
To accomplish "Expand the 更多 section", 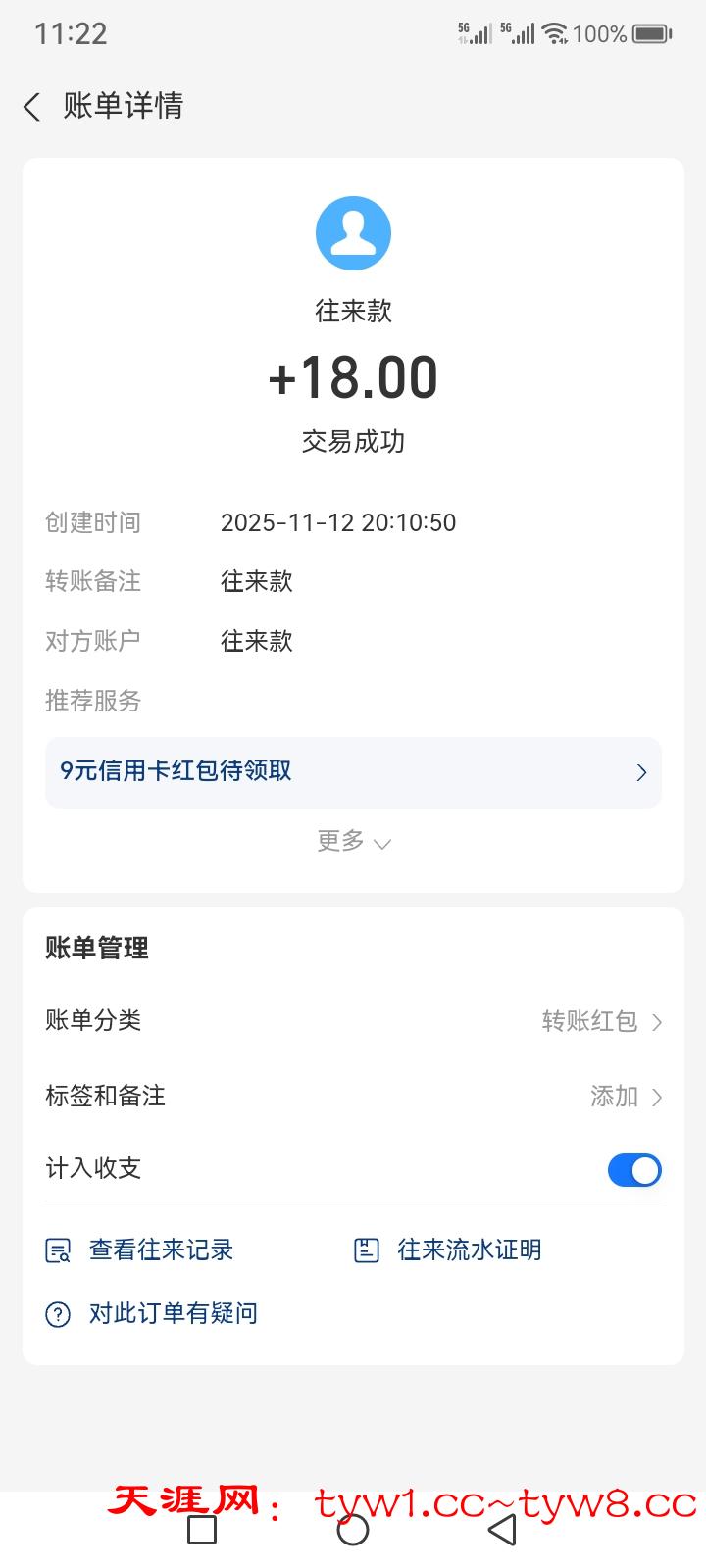I will point(354,842).
